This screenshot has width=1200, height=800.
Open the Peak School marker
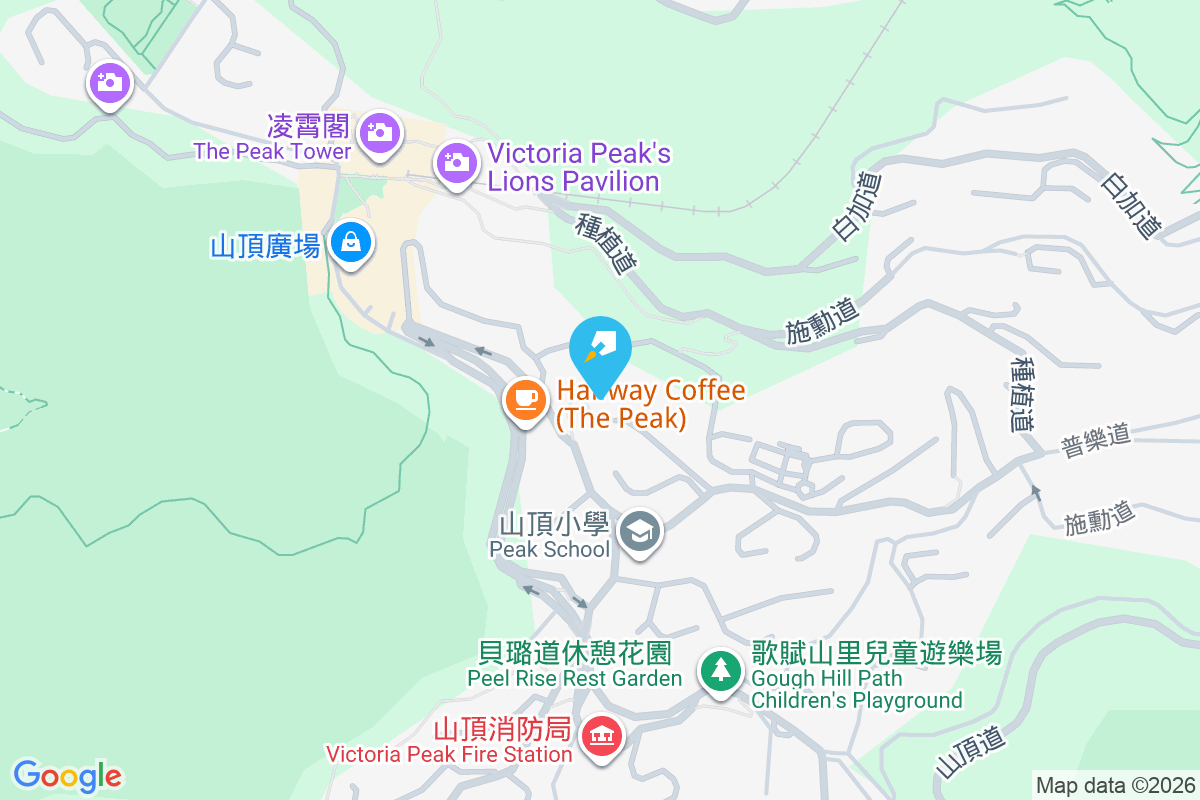point(640,532)
